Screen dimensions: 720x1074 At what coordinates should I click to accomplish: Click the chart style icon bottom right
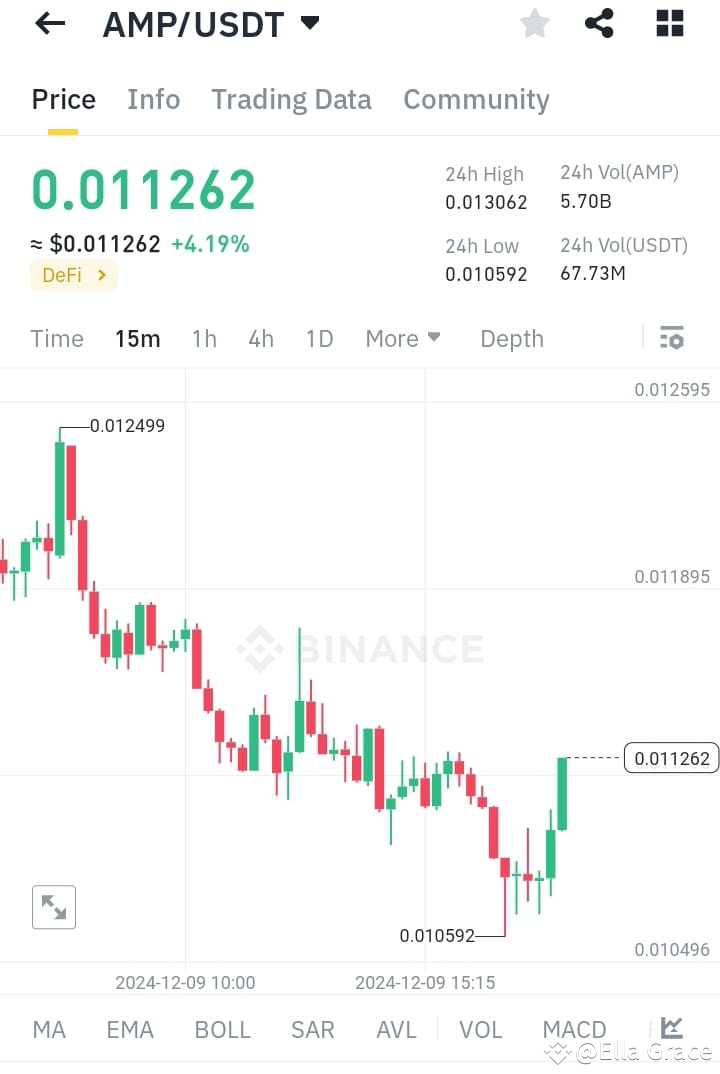pyautogui.click(x=671, y=1028)
